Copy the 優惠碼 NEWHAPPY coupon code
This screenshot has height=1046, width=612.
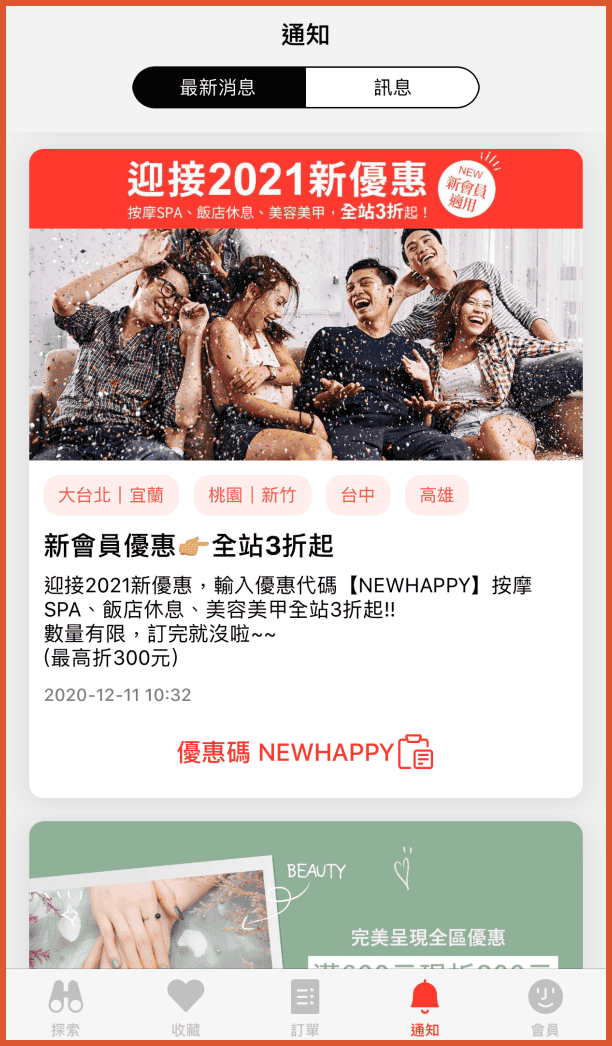coord(305,752)
